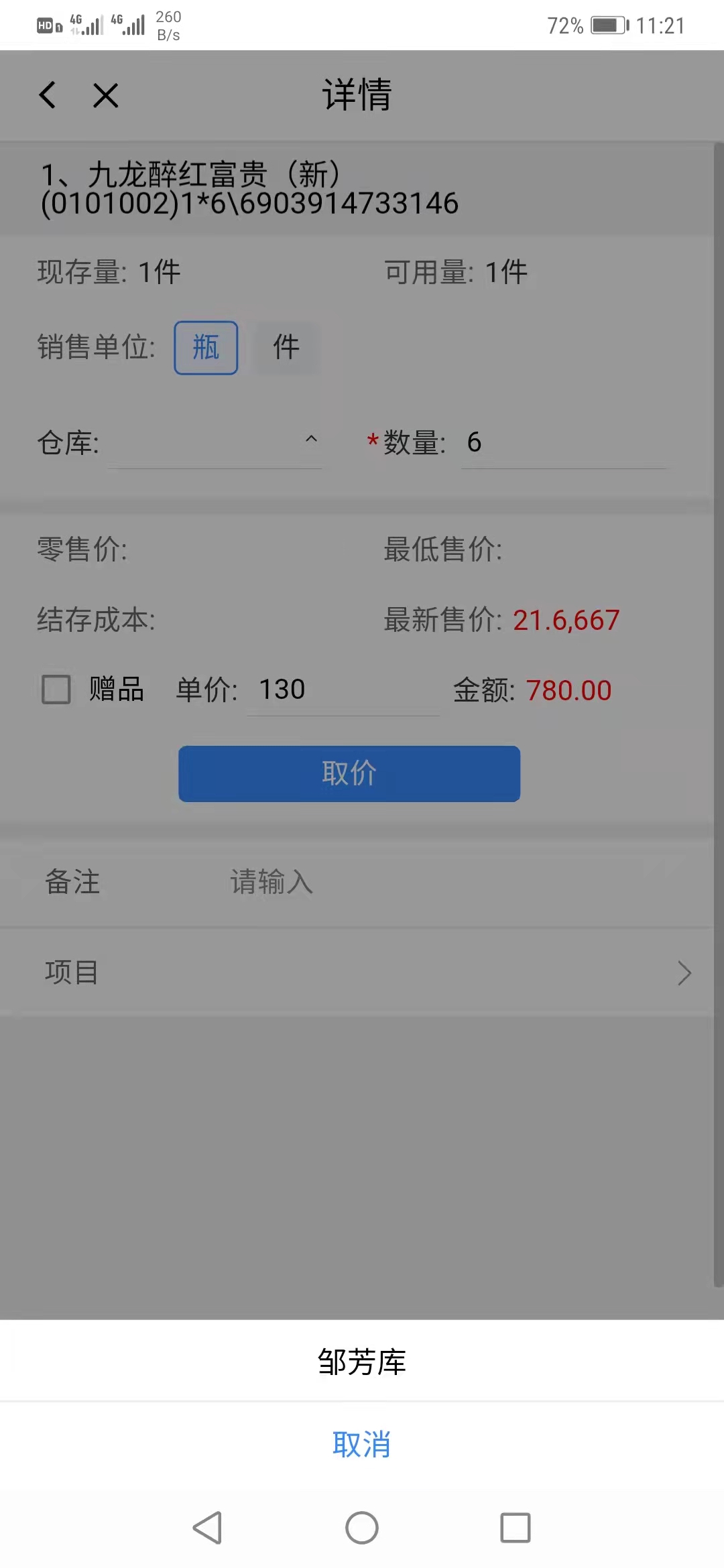The height and width of the screenshot is (1568, 724).
Task: Open the 项目 row
Action: 362,972
